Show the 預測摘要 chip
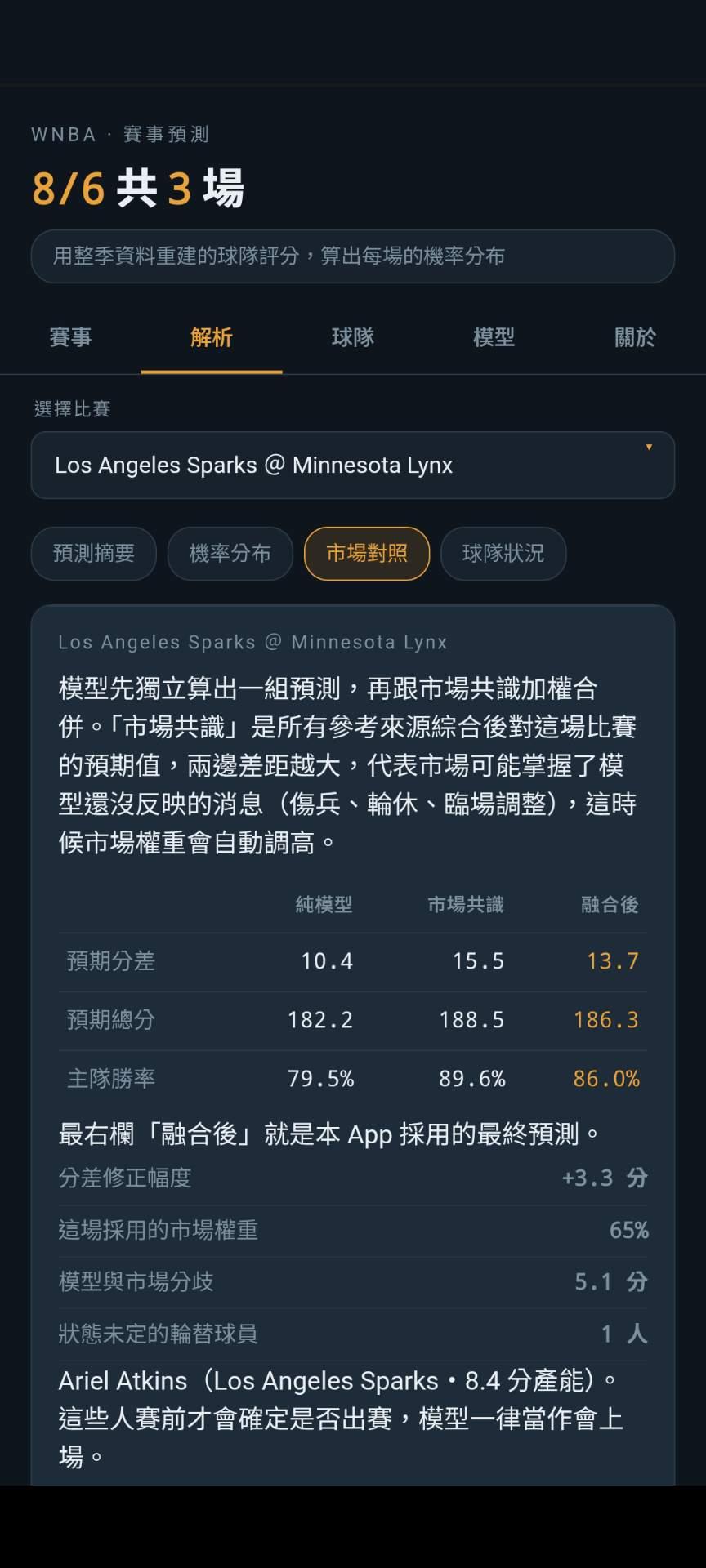 [94, 554]
